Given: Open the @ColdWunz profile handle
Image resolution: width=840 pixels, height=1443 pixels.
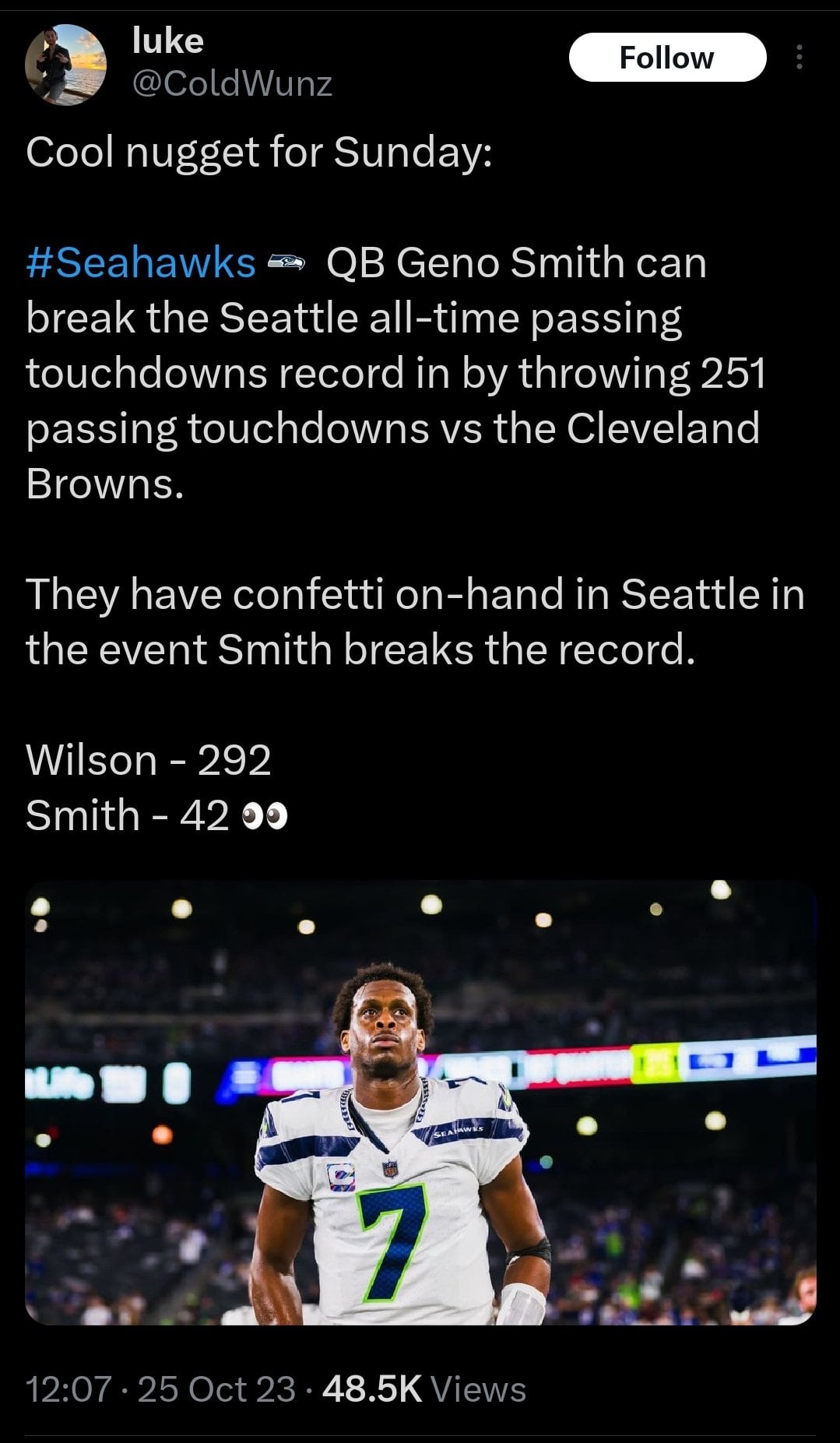Looking at the screenshot, I should click(x=232, y=83).
